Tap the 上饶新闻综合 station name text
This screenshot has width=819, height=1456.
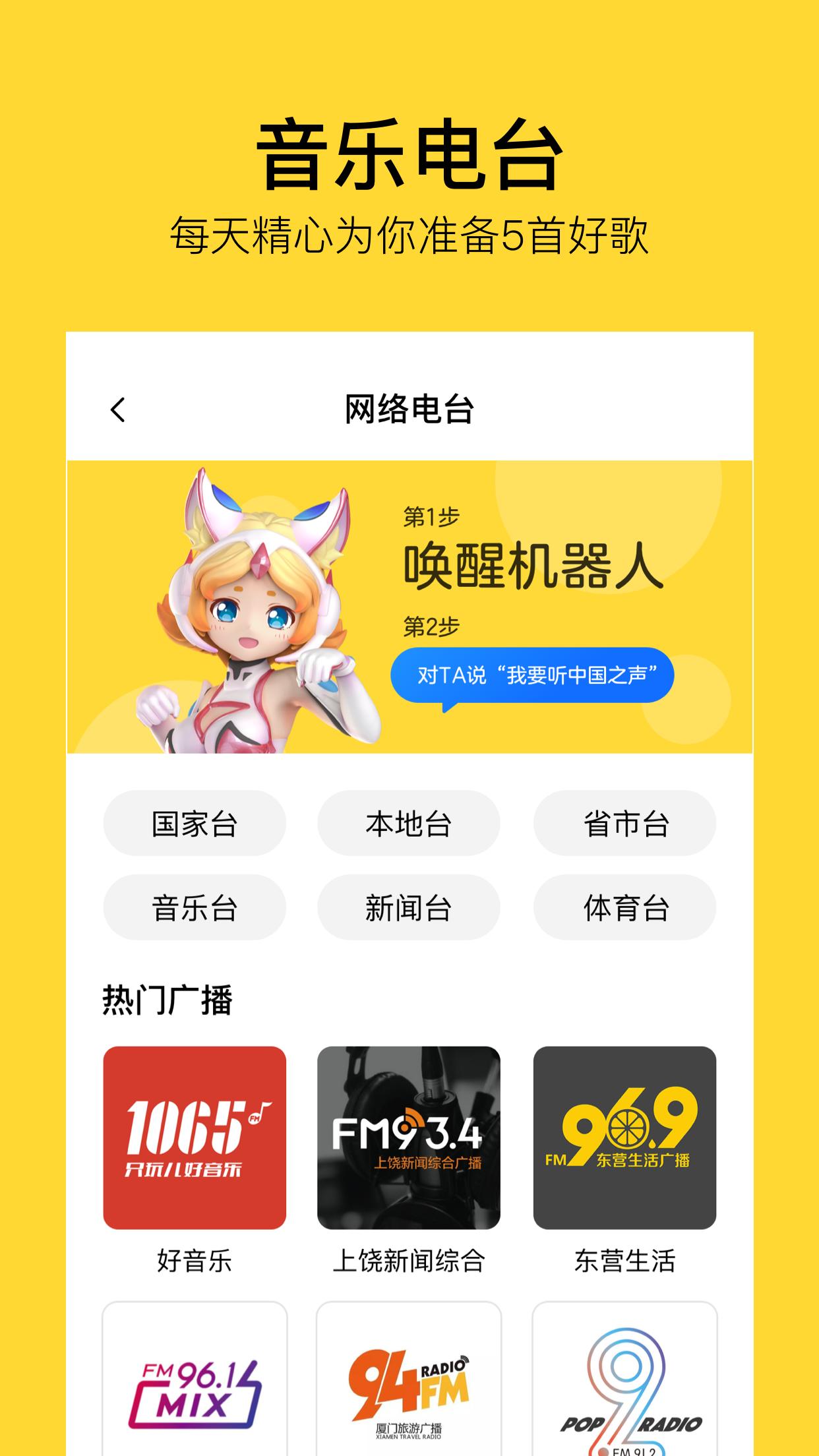click(409, 1263)
